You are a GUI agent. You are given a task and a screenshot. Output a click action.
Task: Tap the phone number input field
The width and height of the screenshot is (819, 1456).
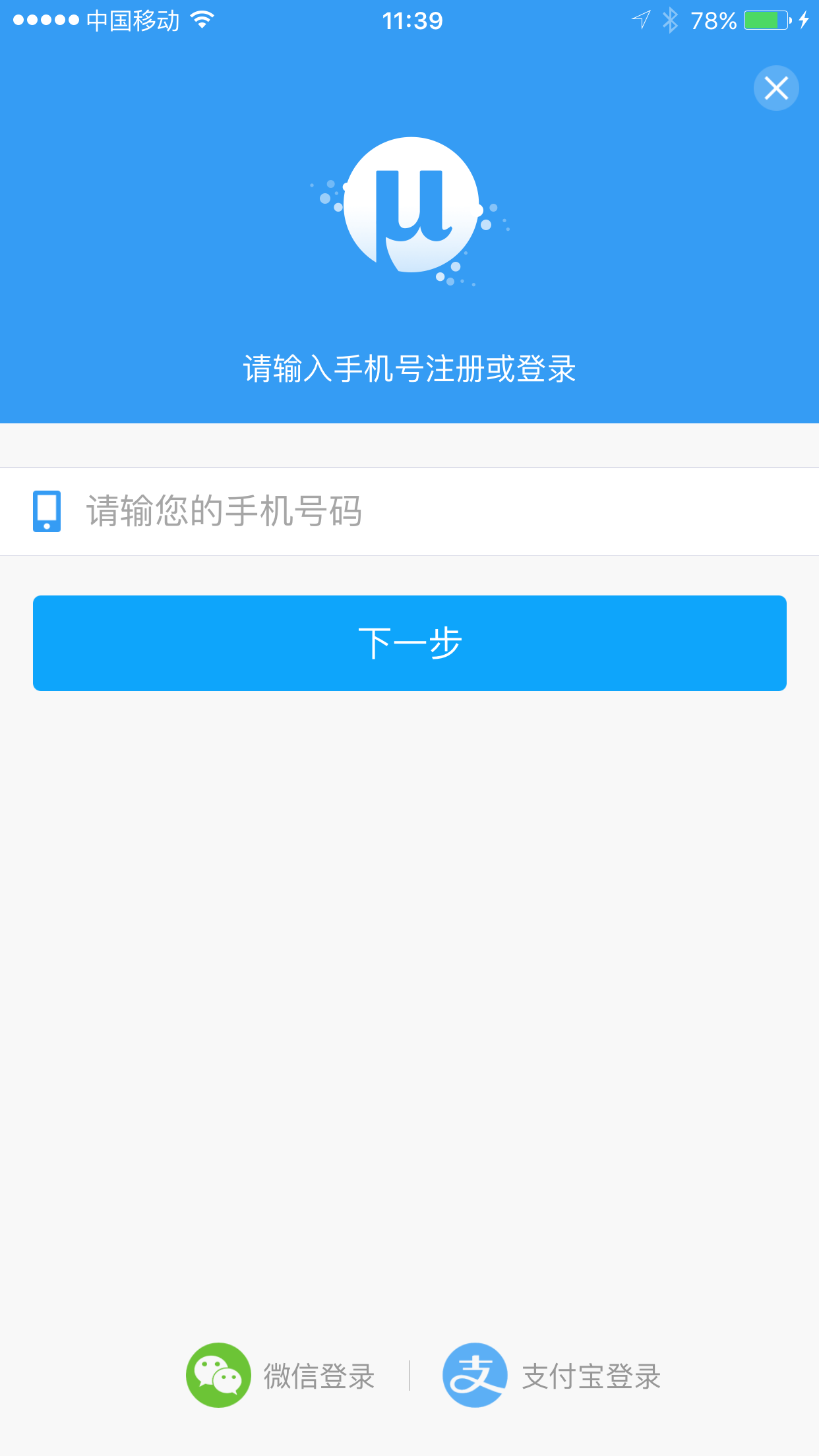[x=409, y=511]
